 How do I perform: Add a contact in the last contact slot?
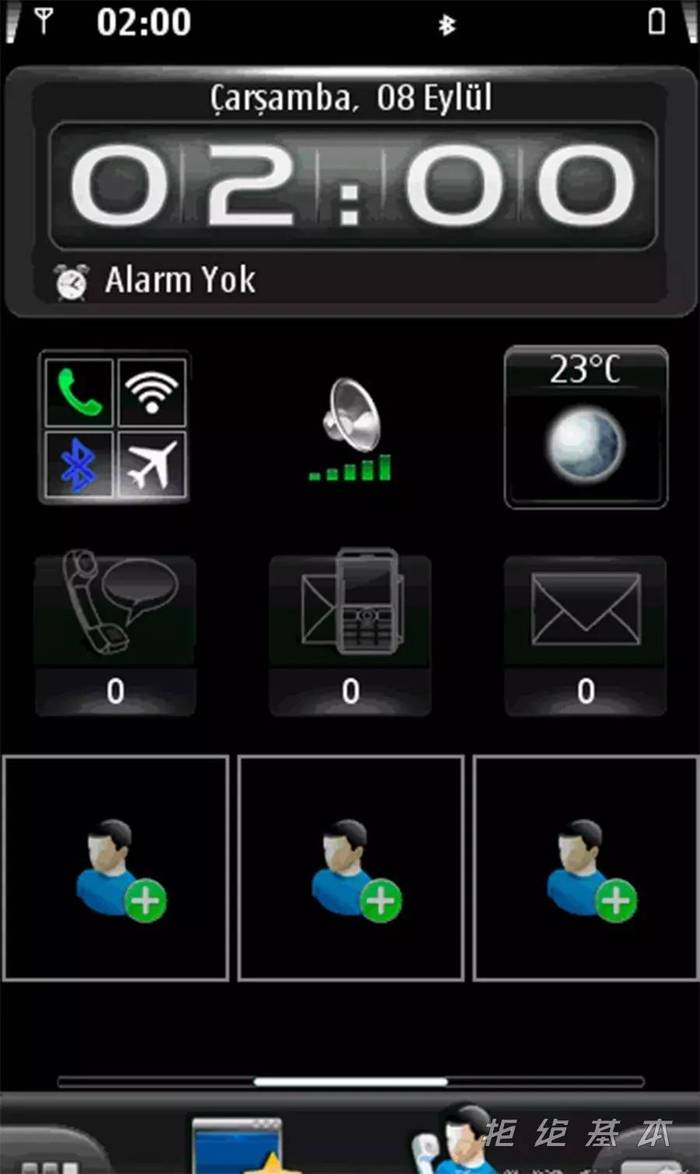click(x=586, y=868)
